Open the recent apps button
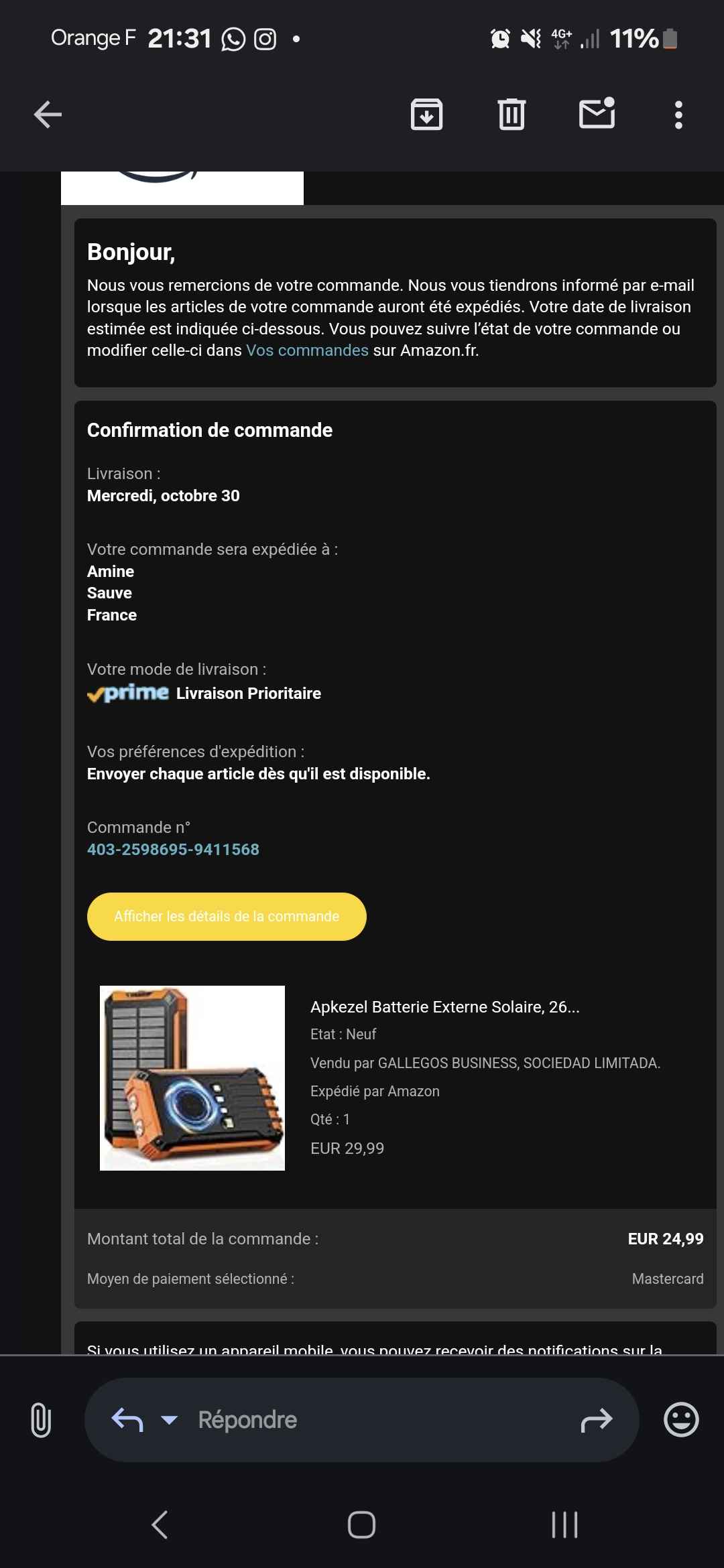 pyautogui.click(x=564, y=1525)
